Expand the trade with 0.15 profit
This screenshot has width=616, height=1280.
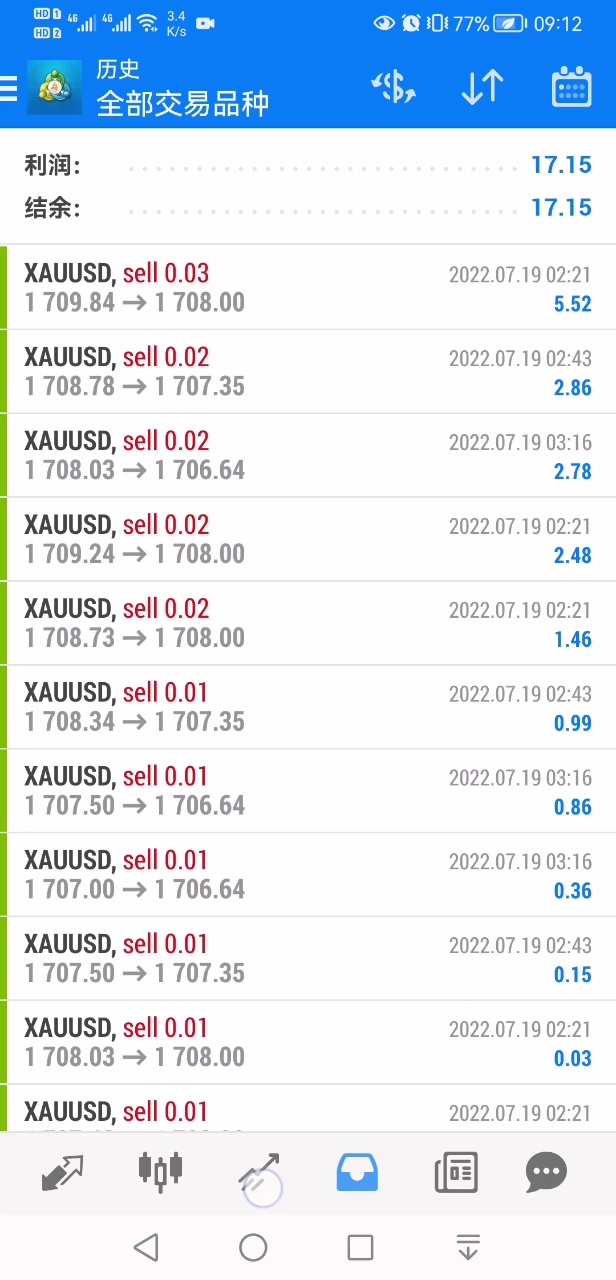pos(308,960)
